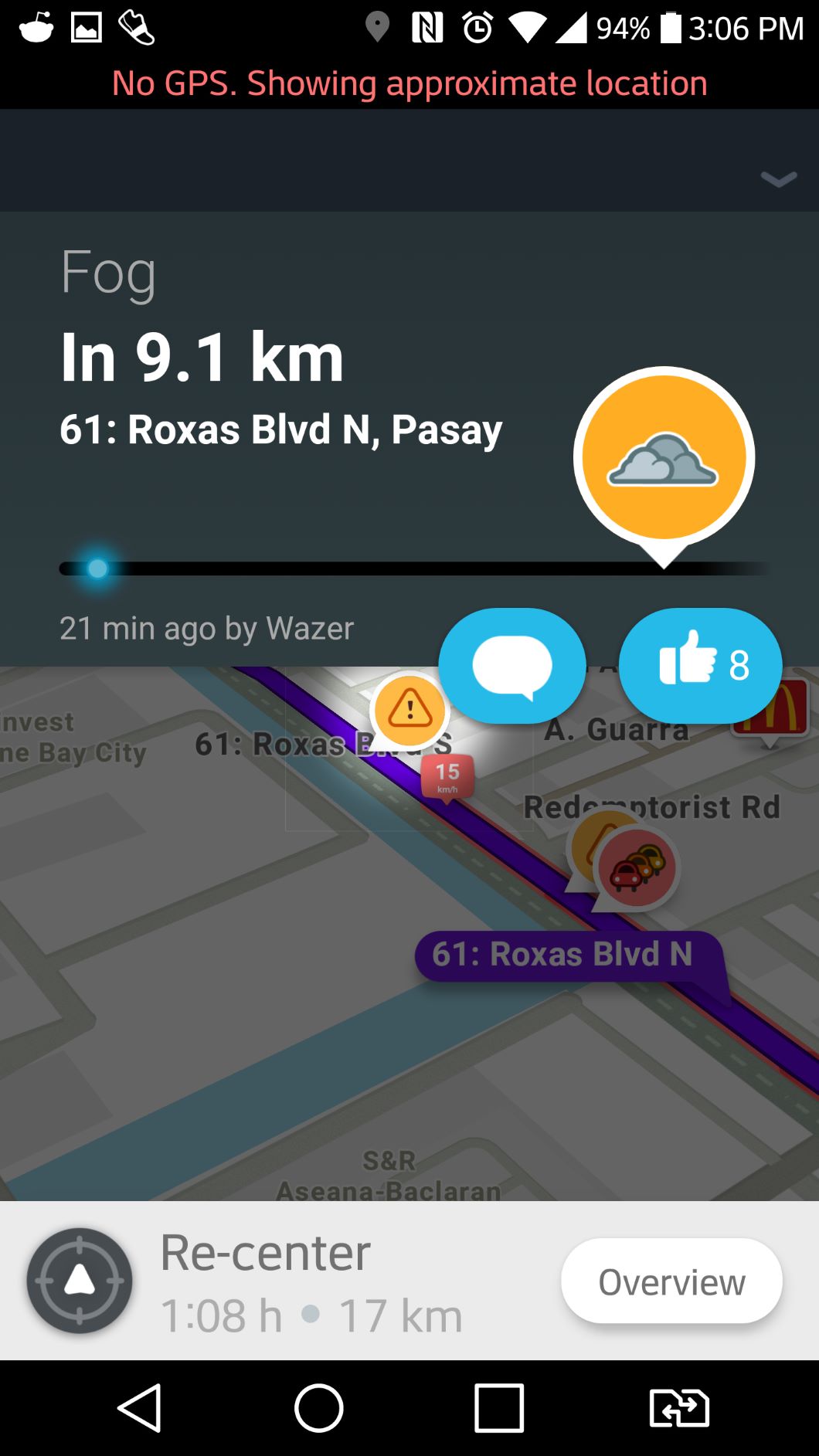Tap the 15 km/h speed marker
This screenshot has width=819, height=1456.
(447, 776)
